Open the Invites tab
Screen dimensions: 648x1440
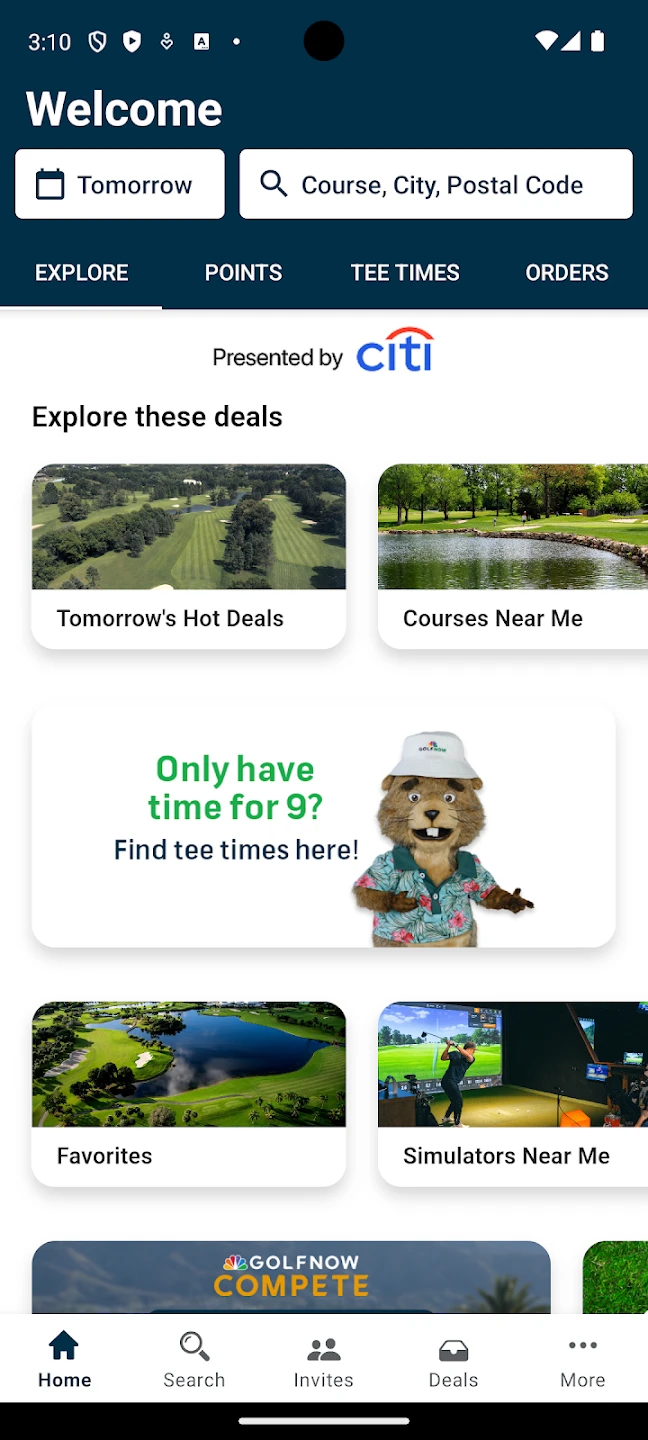tap(323, 1359)
